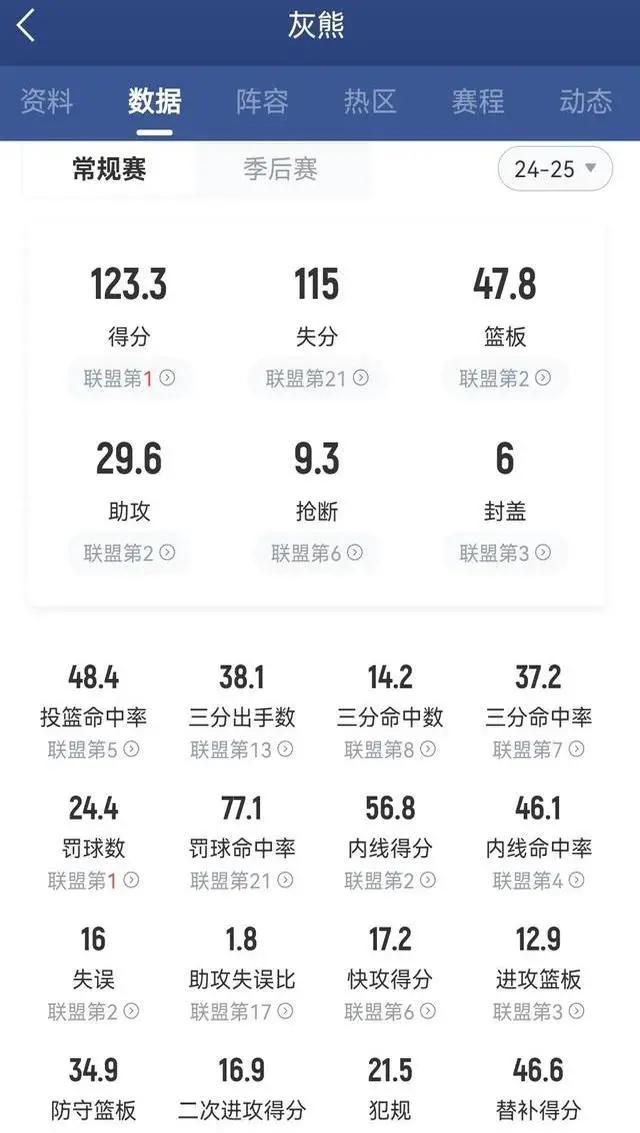Open the league ranking under 内线得分
Screen dimensions: 640x1133
click(x=390, y=880)
